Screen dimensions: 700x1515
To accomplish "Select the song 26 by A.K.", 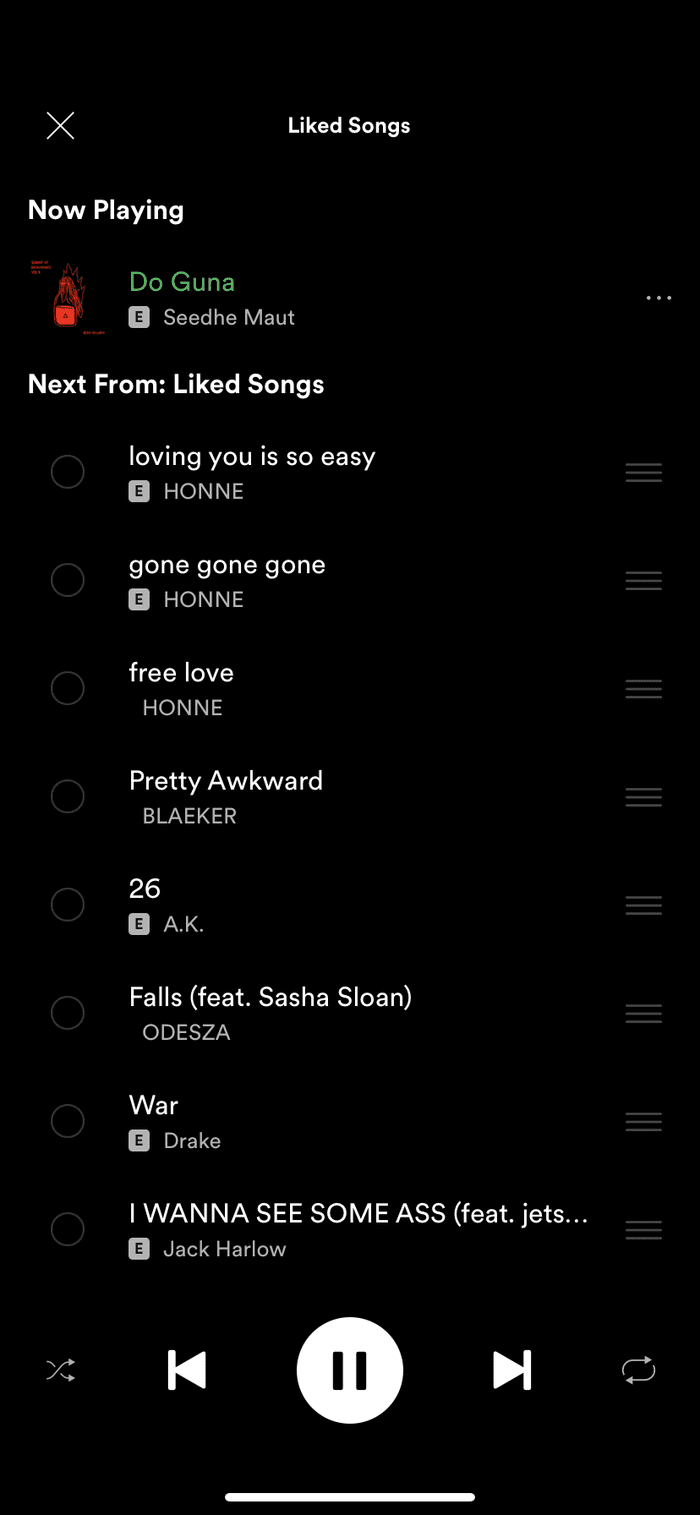I will coord(67,905).
